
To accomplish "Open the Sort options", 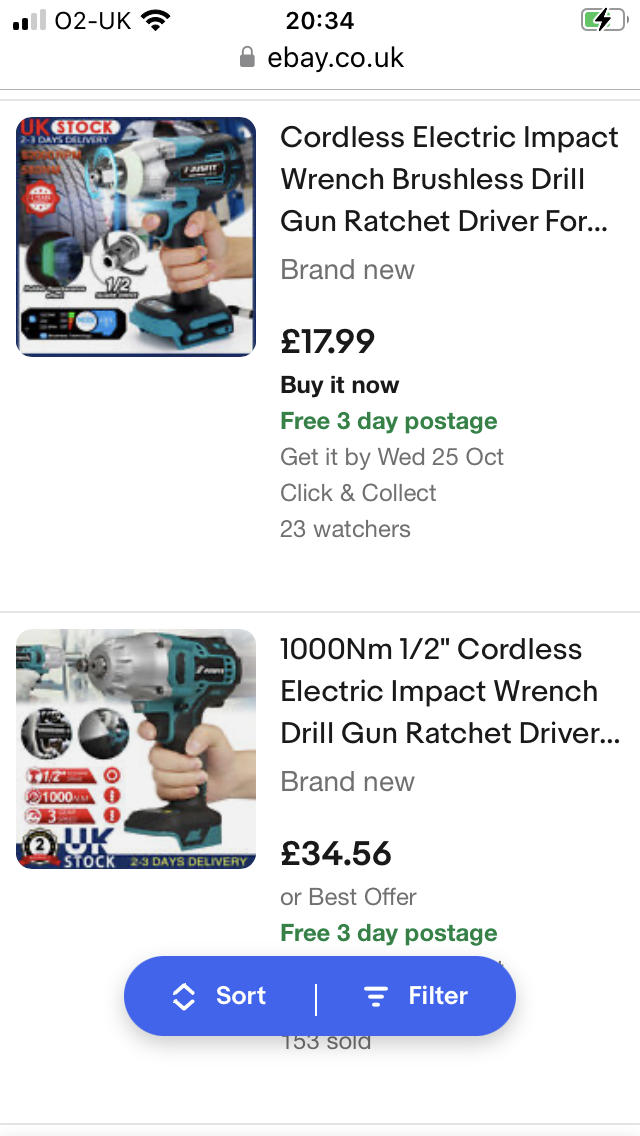I will pos(220,996).
